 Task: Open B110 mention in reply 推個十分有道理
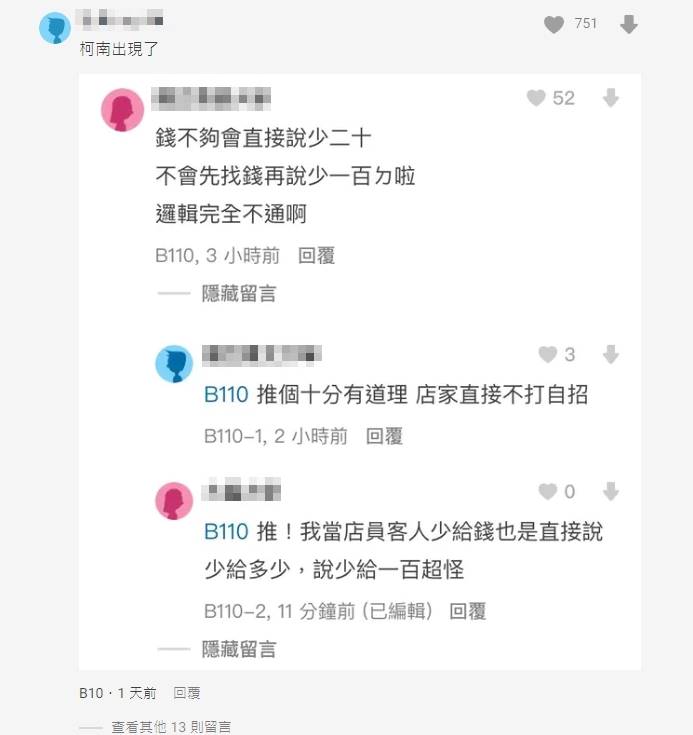point(225,395)
